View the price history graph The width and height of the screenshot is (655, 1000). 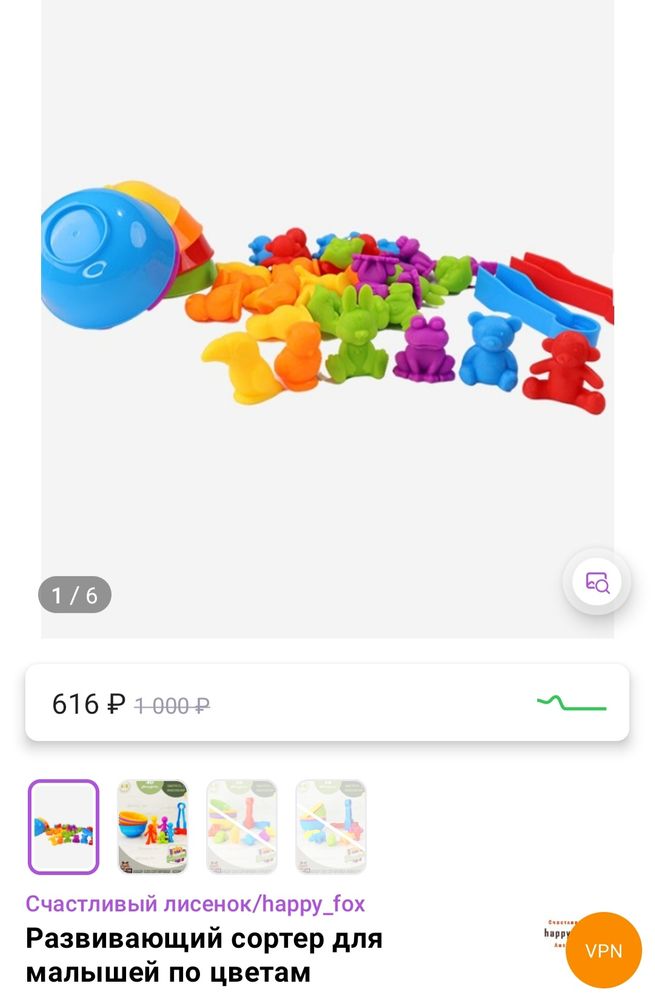coord(571,704)
